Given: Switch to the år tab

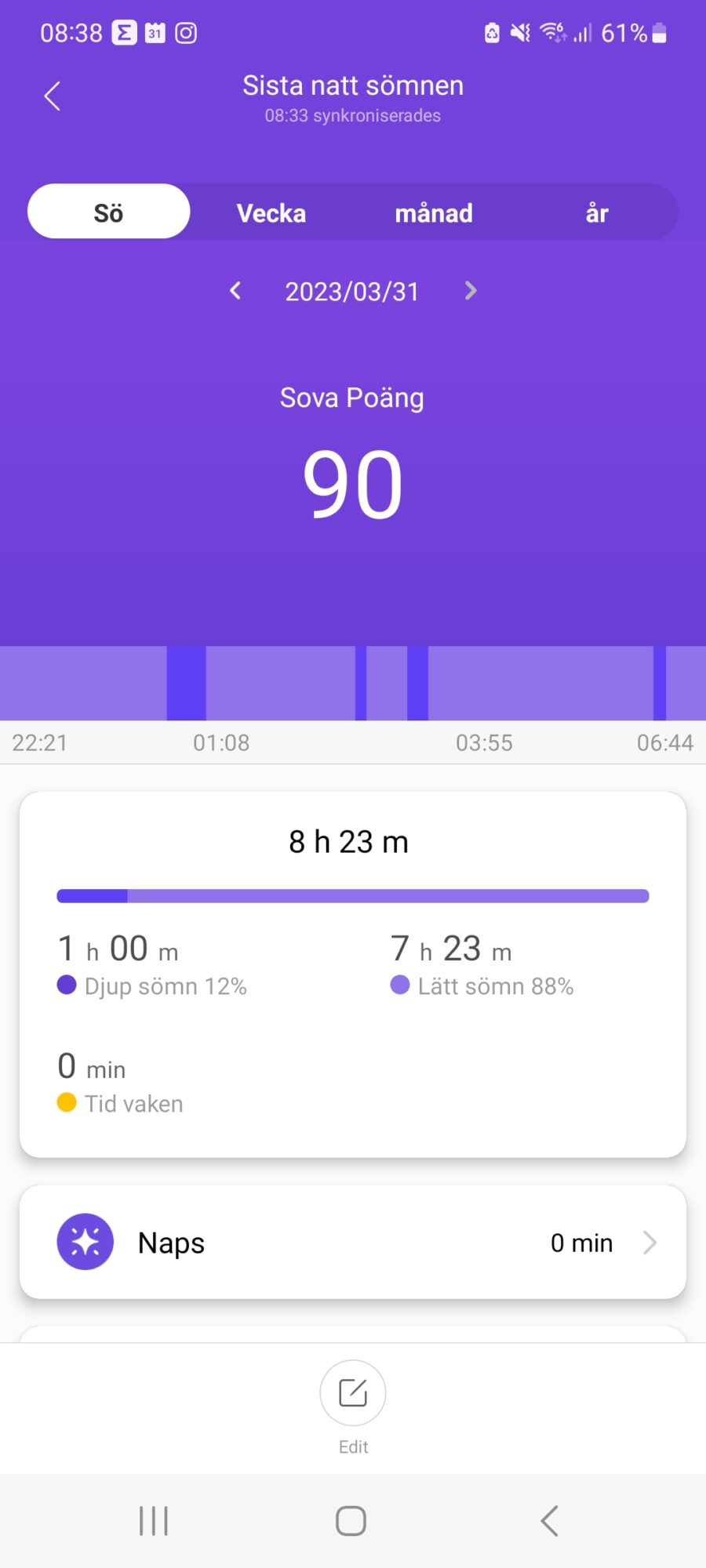Looking at the screenshot, I should click(x=597, y=212).
